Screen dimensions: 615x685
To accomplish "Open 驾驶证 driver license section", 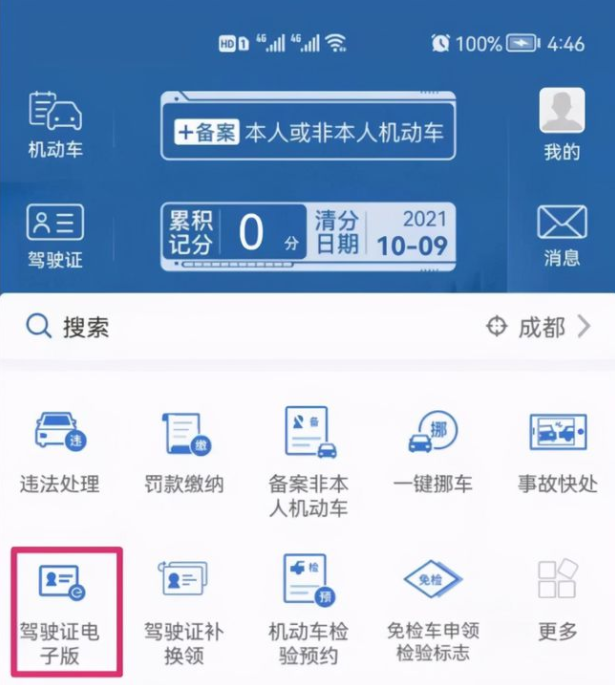I will point(55,236).
